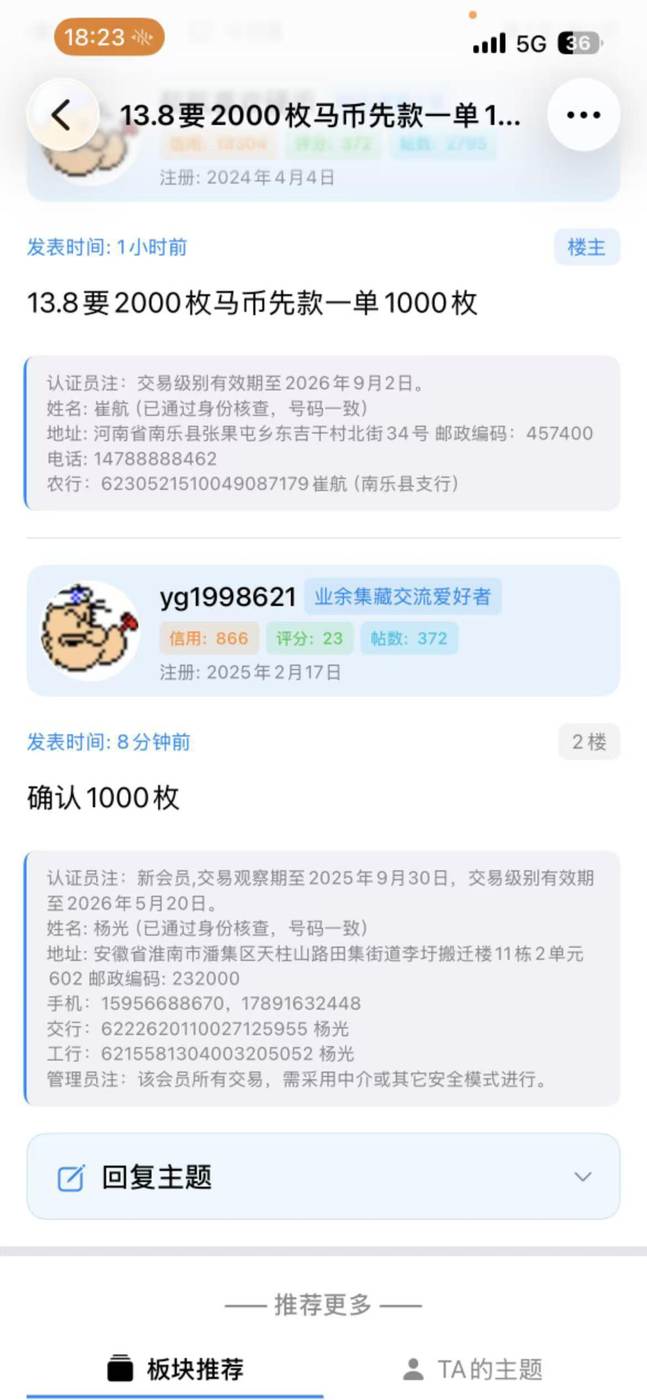The width and height of the screenshot is (647, 1400).
Task: Tap the username yg1998621
Action: (x=228, y=598)
